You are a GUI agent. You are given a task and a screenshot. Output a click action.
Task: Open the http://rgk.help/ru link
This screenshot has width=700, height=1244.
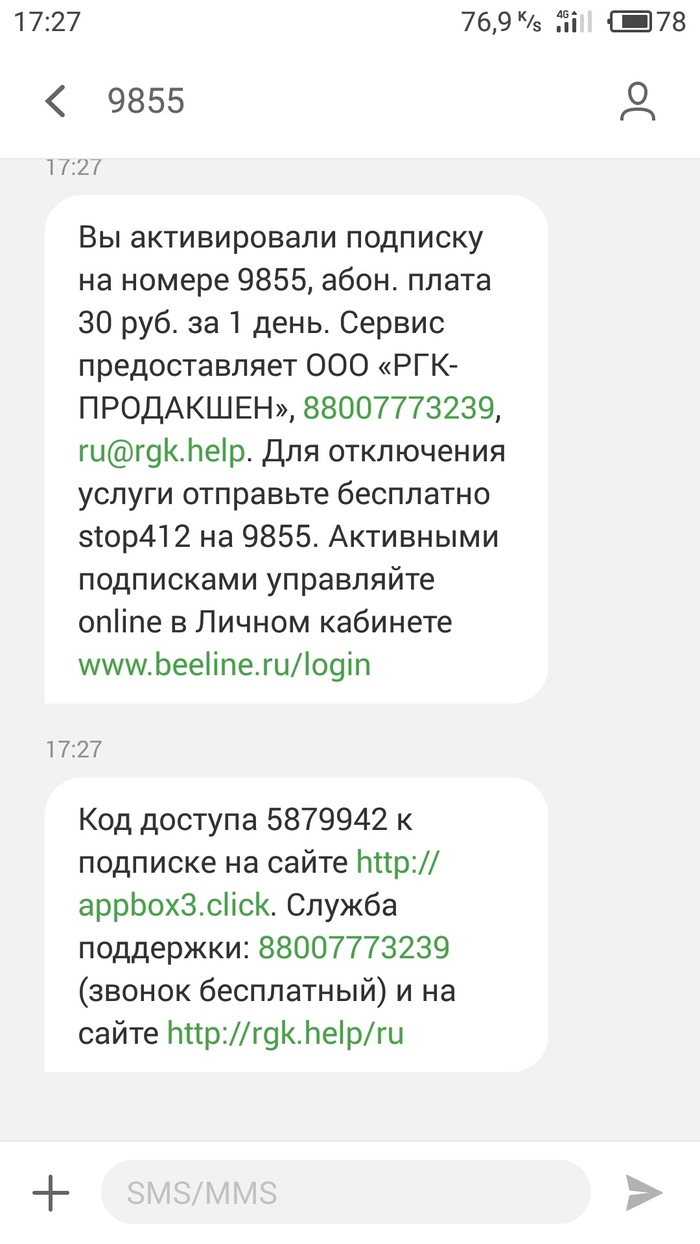point(285,1033)
